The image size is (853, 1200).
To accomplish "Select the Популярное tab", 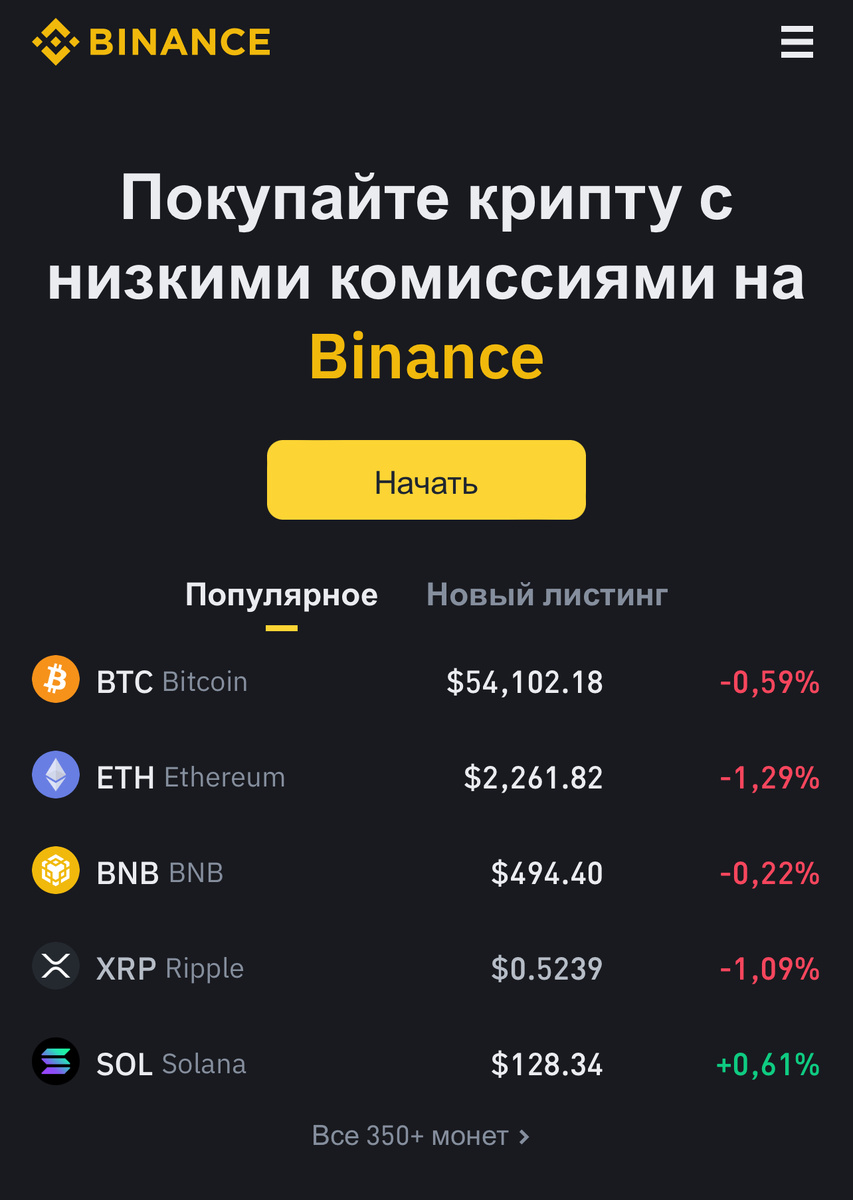I will tap(282, 594).
